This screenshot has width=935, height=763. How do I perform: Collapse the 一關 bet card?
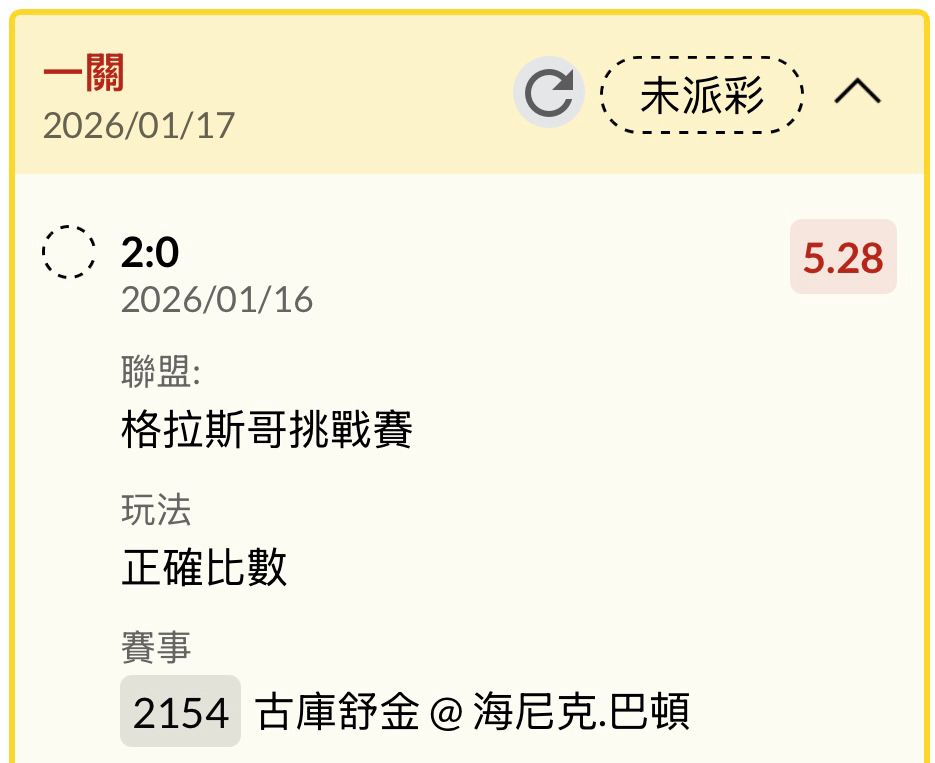(857, 92)
